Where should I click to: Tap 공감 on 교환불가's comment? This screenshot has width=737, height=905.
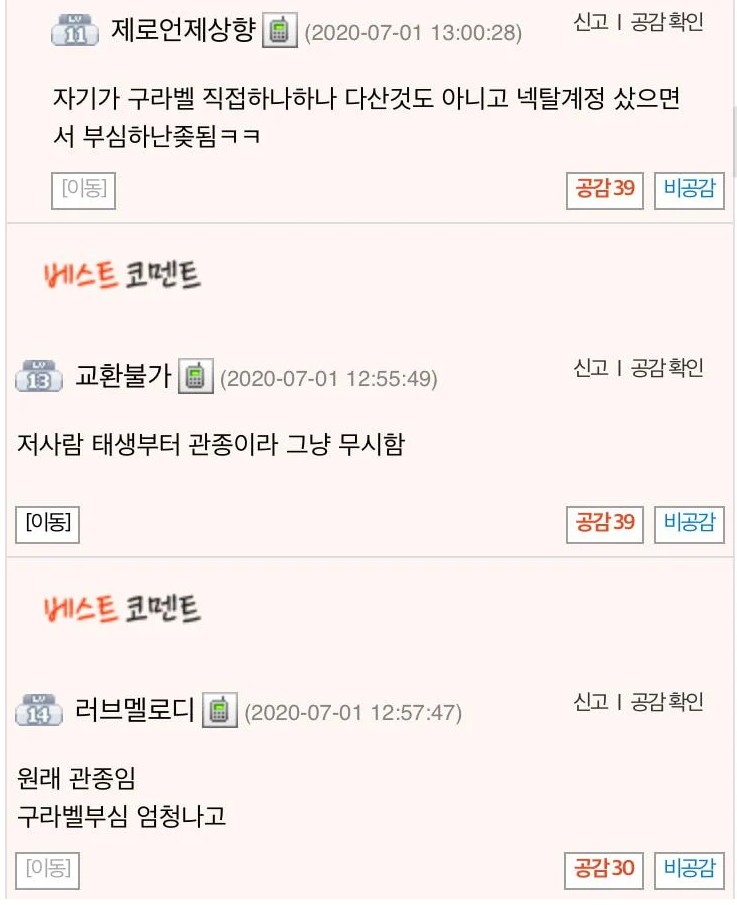click(605, 522)
